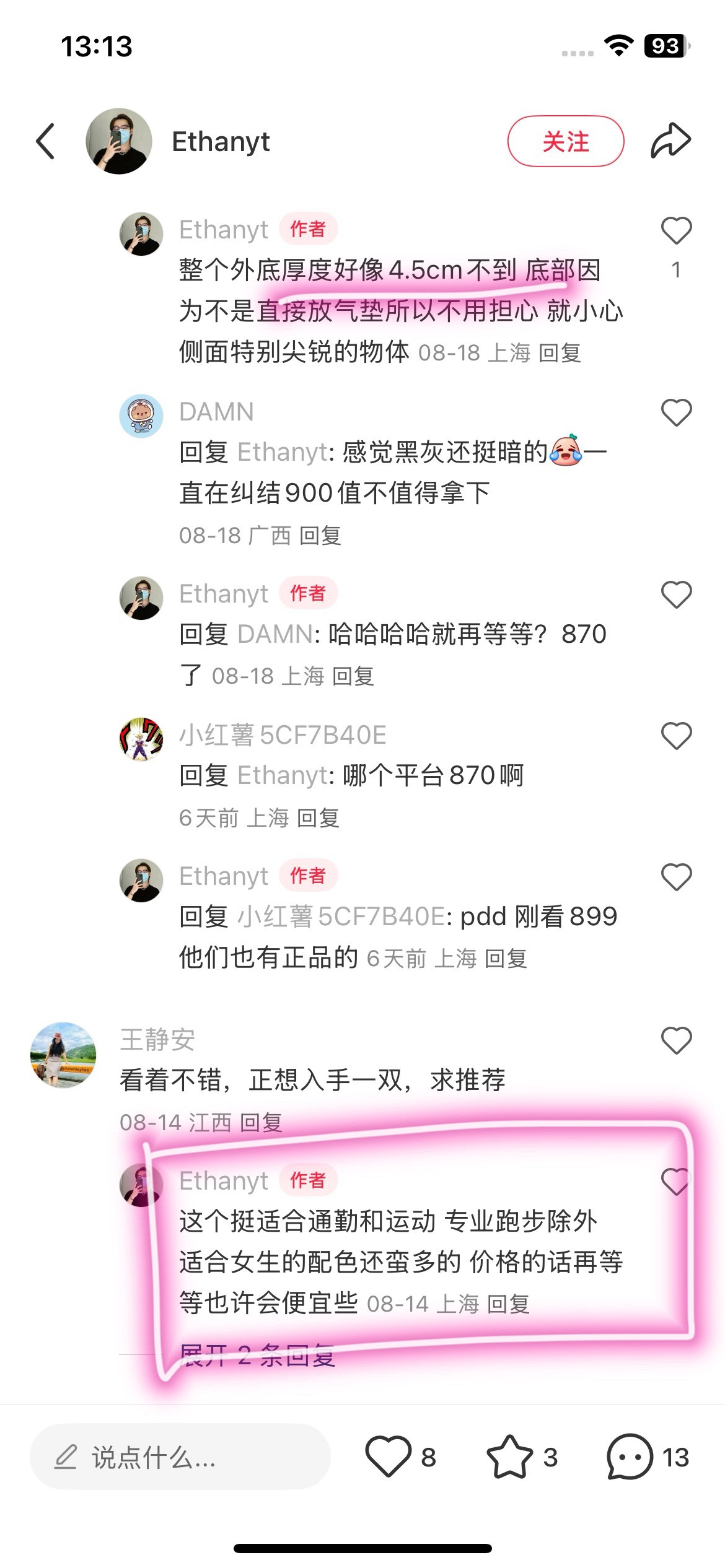The image size is (725, 1568).
Task: Open 王静安's profile avatar
Action: pos(63,1054)
